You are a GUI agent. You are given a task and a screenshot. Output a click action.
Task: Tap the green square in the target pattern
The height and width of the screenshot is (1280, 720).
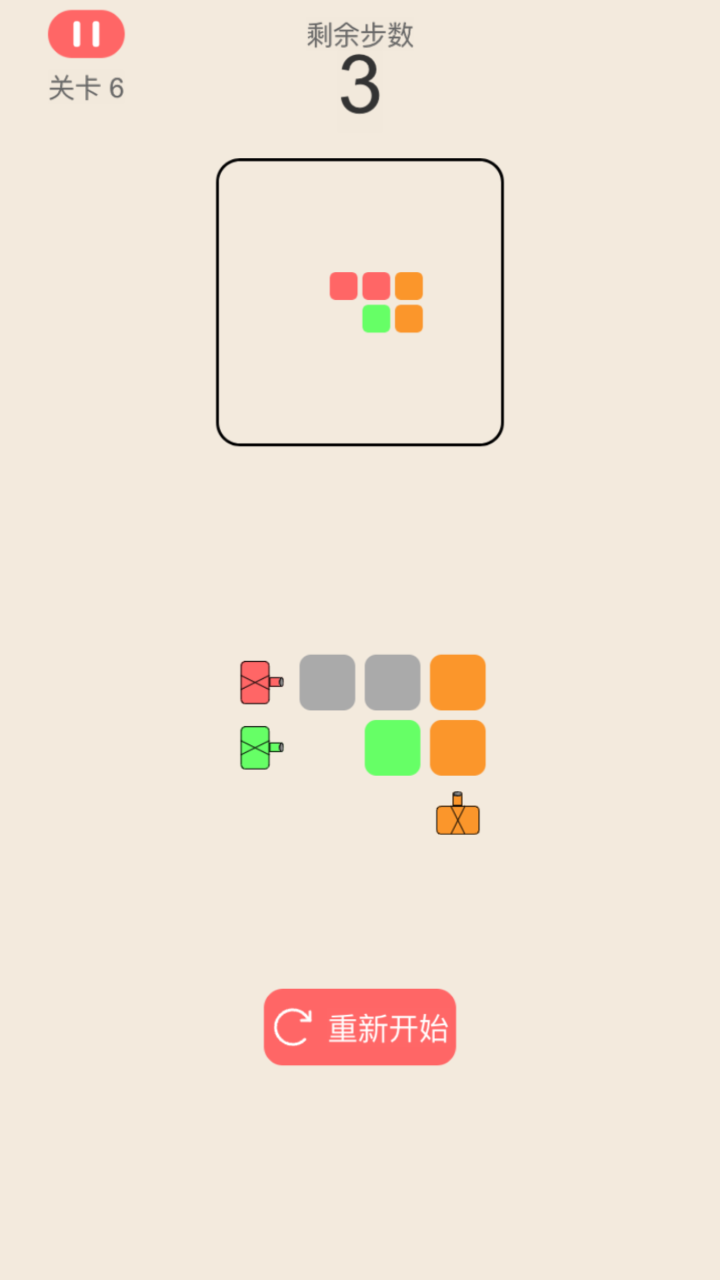375,318
